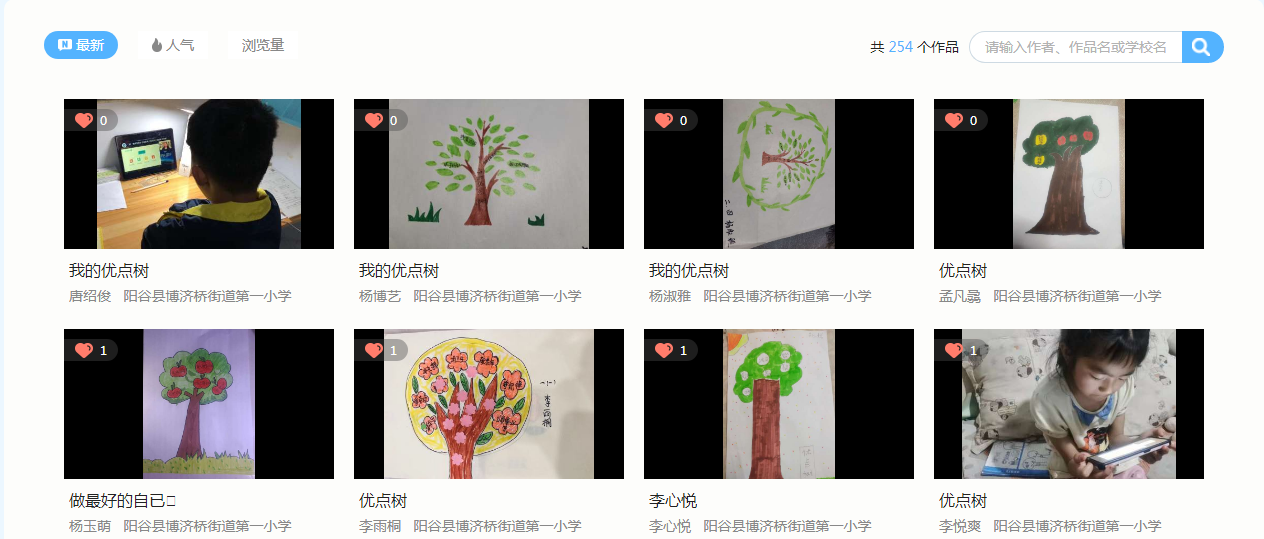This screenshot has height=539, width=1264.
Task: Like 李悦爽's work with the heart icon
Action: 954,350
